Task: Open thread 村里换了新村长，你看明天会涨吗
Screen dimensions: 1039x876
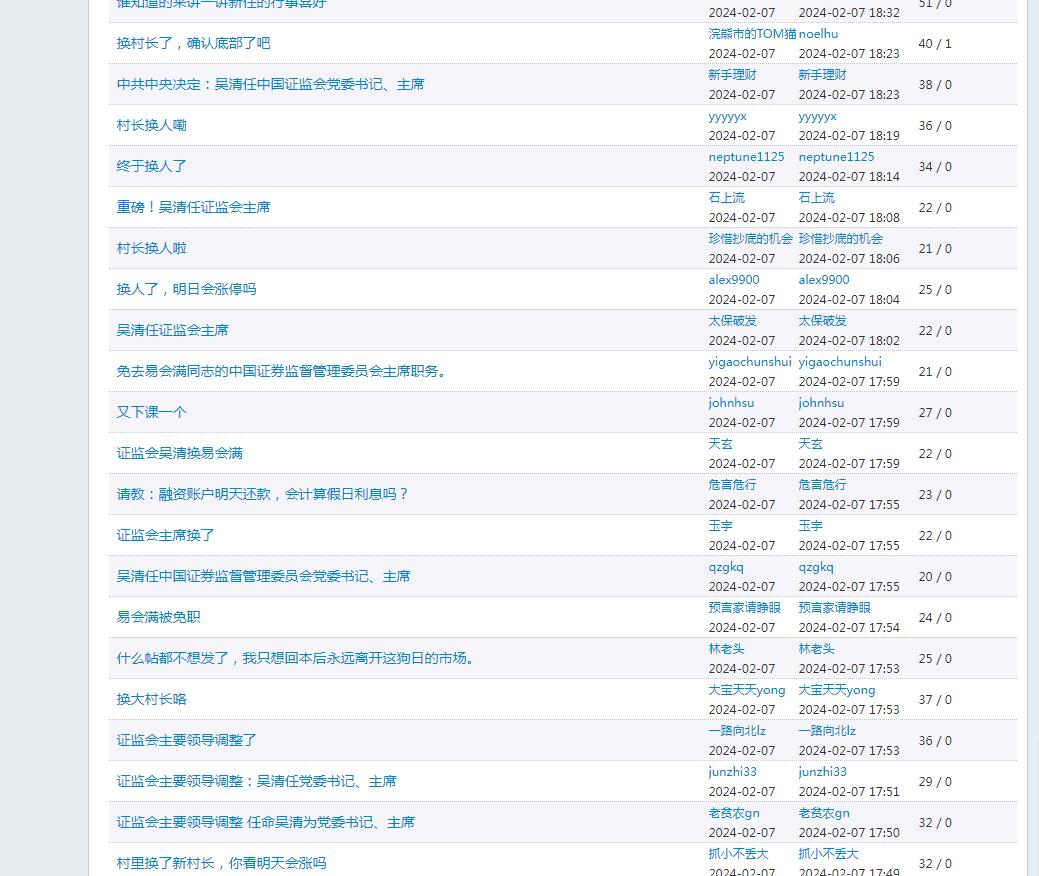Action: pos(221,863)
